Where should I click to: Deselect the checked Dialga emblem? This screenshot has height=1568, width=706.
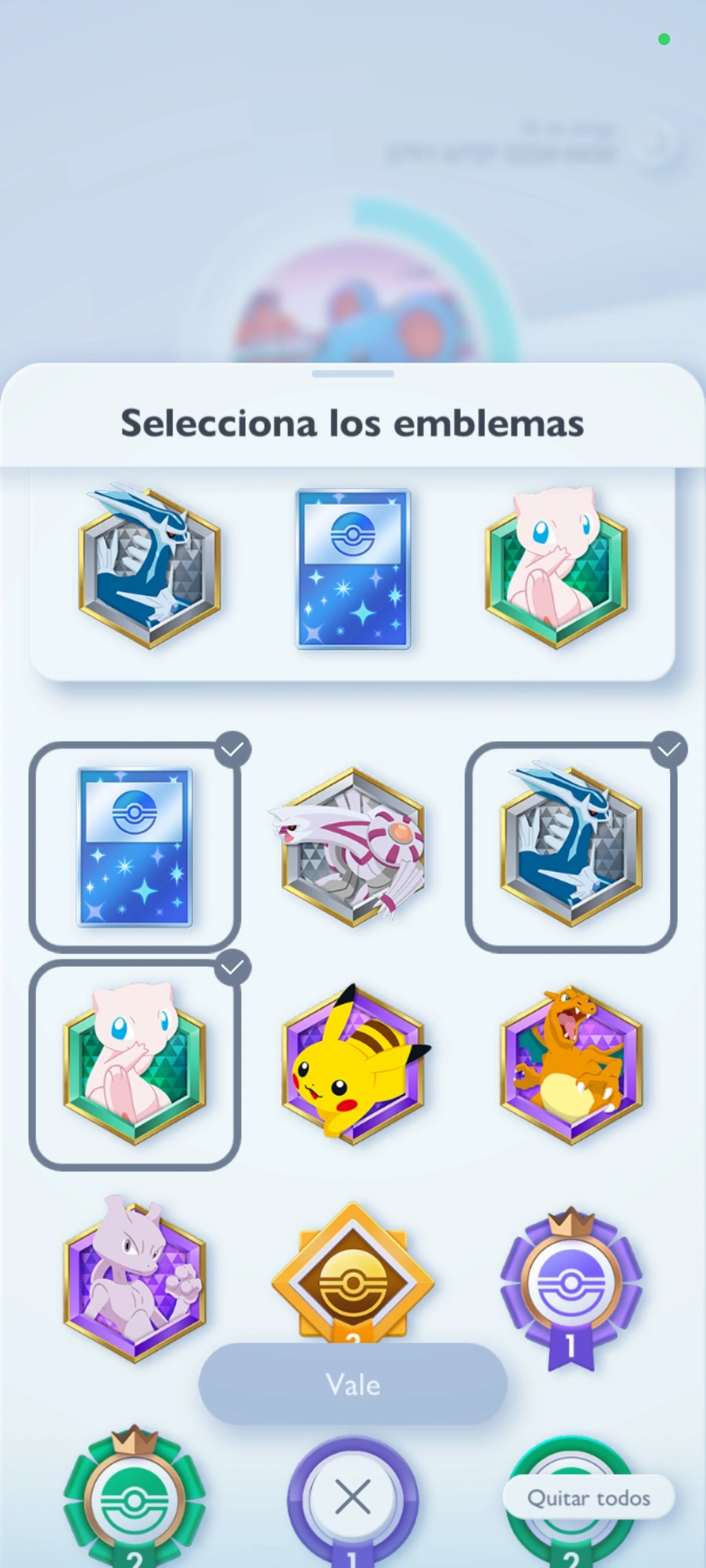click(x=571, y=847)
